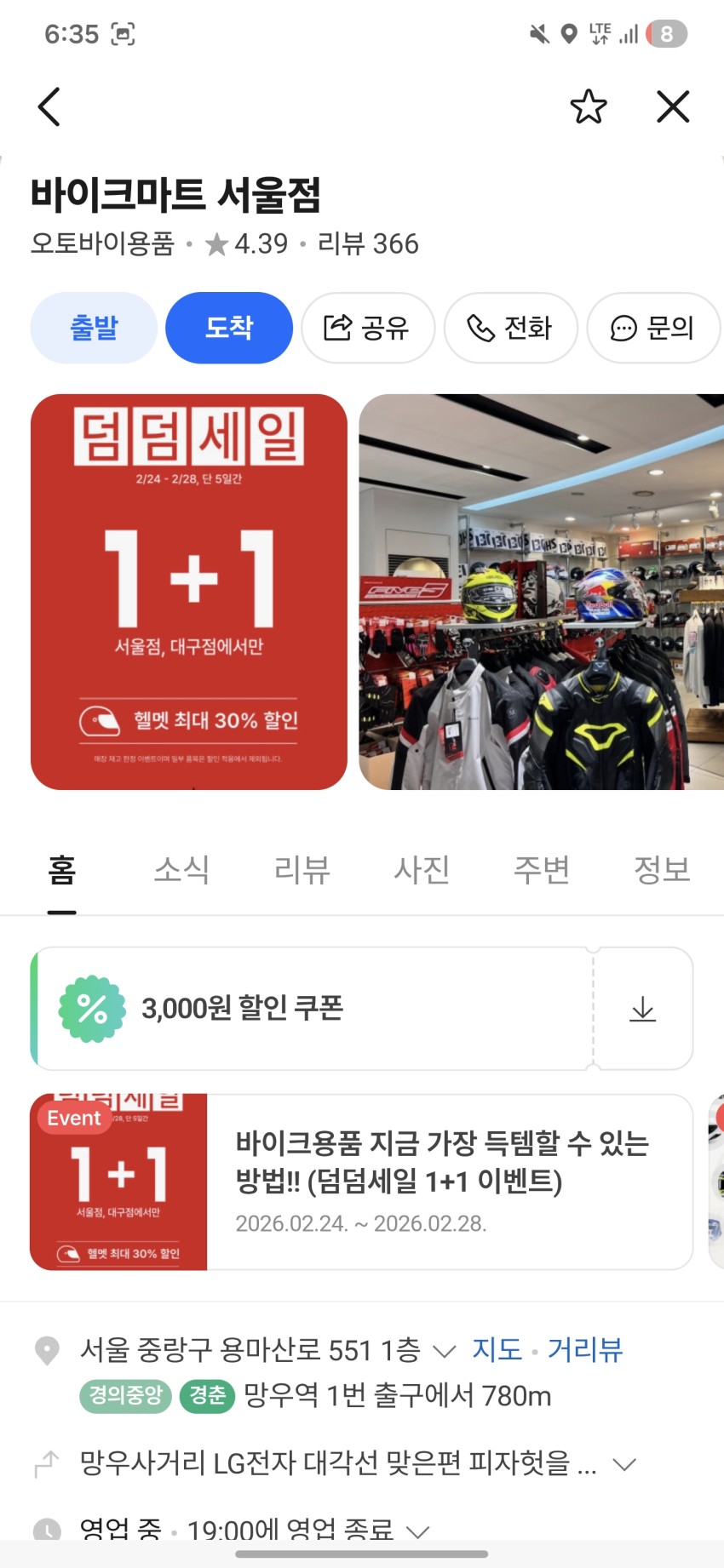Set this place as 도착 destination
Viewport: 724px width, 1568px height.
click(x=229, y=328)
